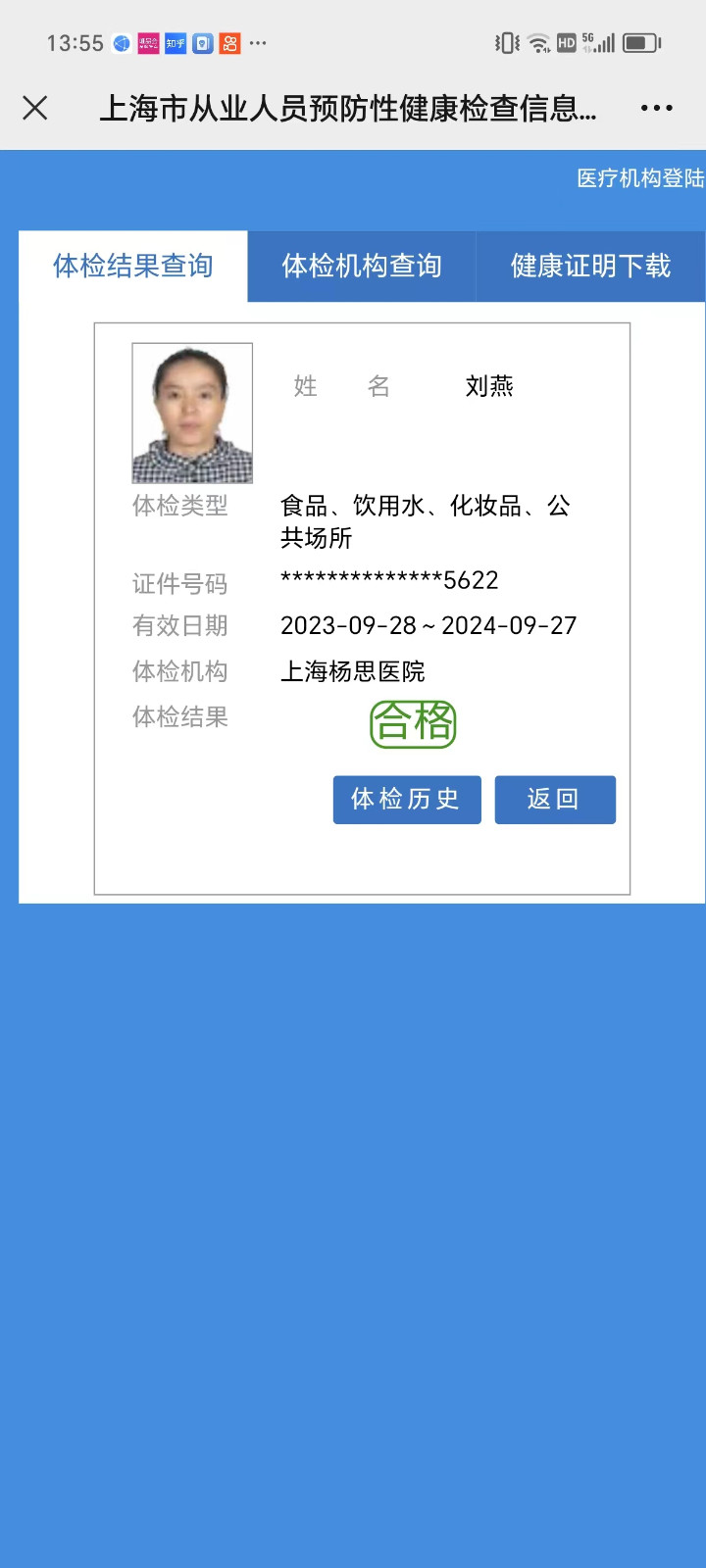706x1568 pixels.
Task: Close the web page with X icon
Action: pyautogui.click(x=35, y=108)
